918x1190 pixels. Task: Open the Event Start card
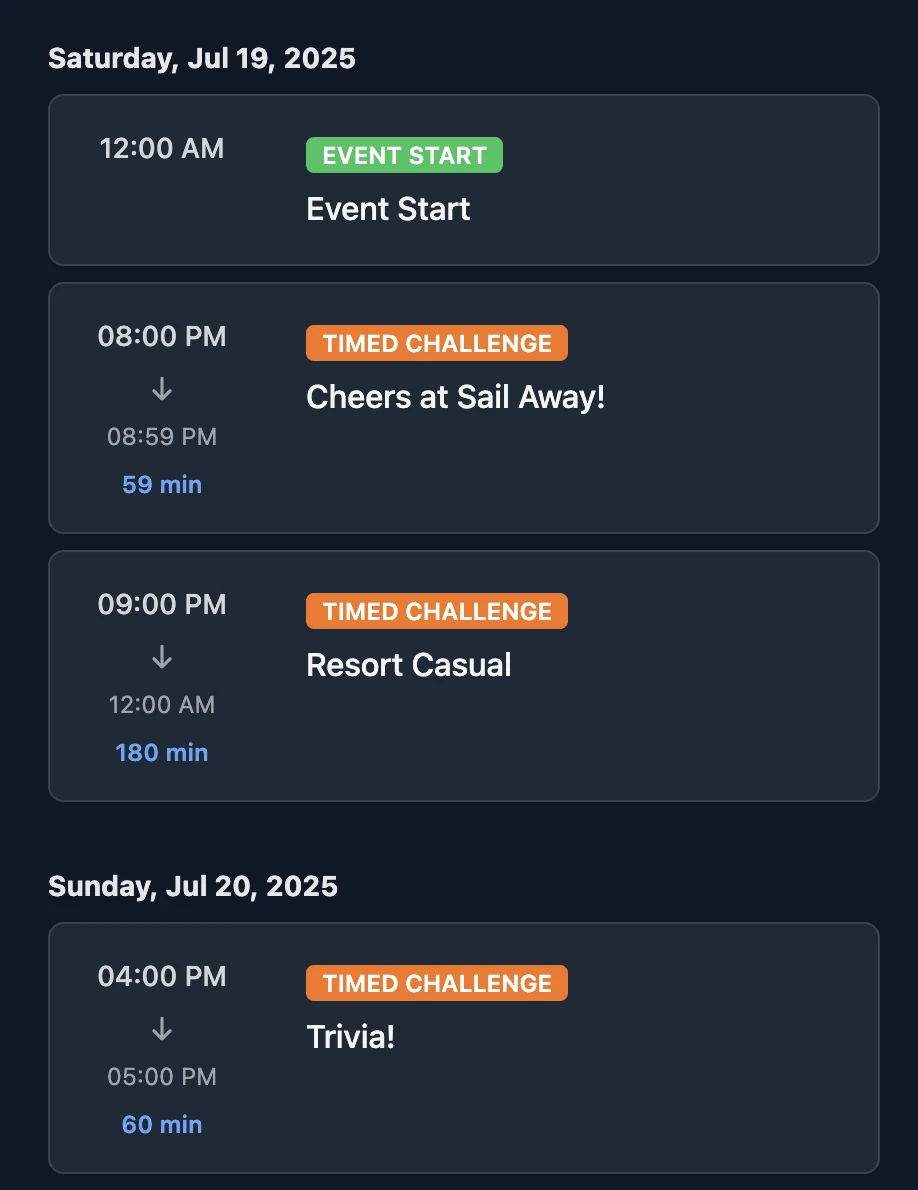coord(463,180)
